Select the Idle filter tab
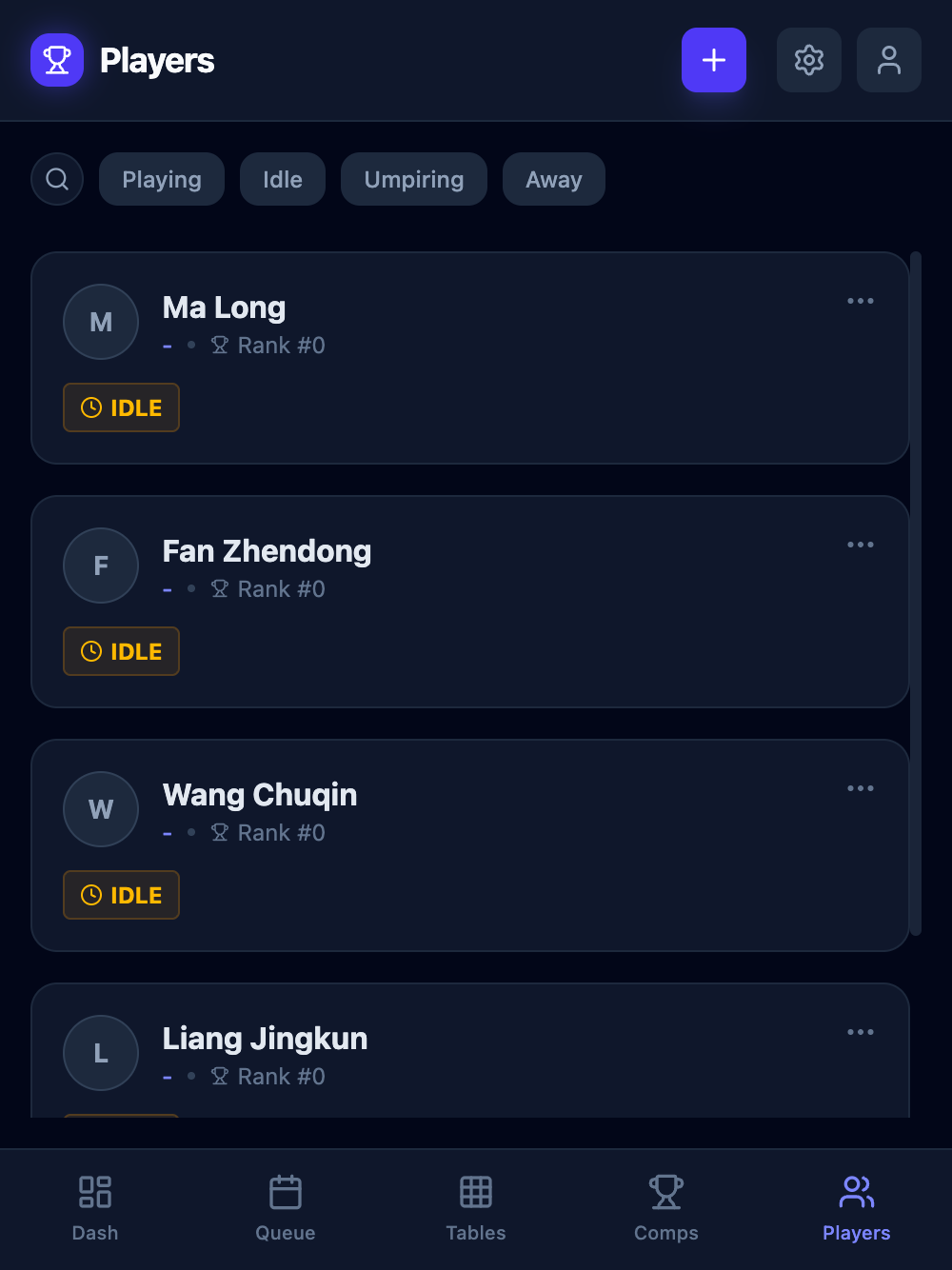Image resolution: width=952 pixels, height=1270 pixels. click(x=282, y=178)
